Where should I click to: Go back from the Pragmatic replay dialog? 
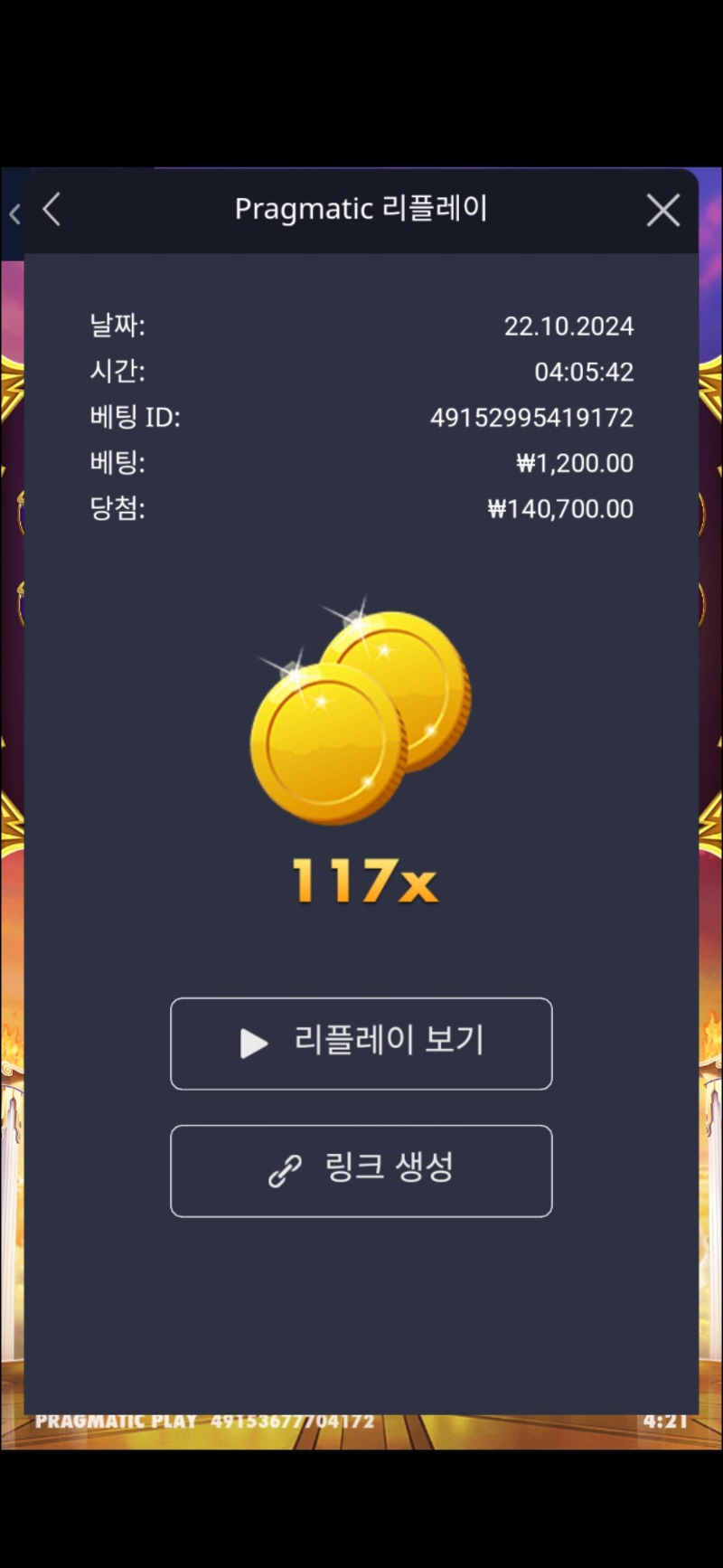52,210
